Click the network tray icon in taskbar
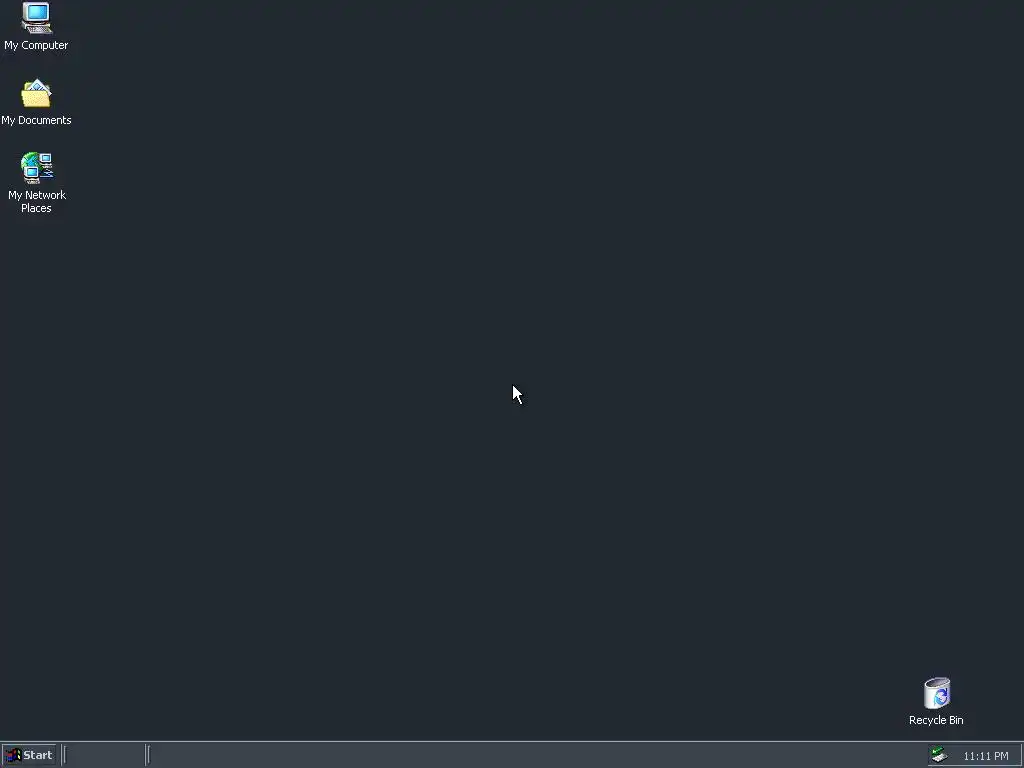The width and height of the screenshot is (1024, 768). pos(938,755)
